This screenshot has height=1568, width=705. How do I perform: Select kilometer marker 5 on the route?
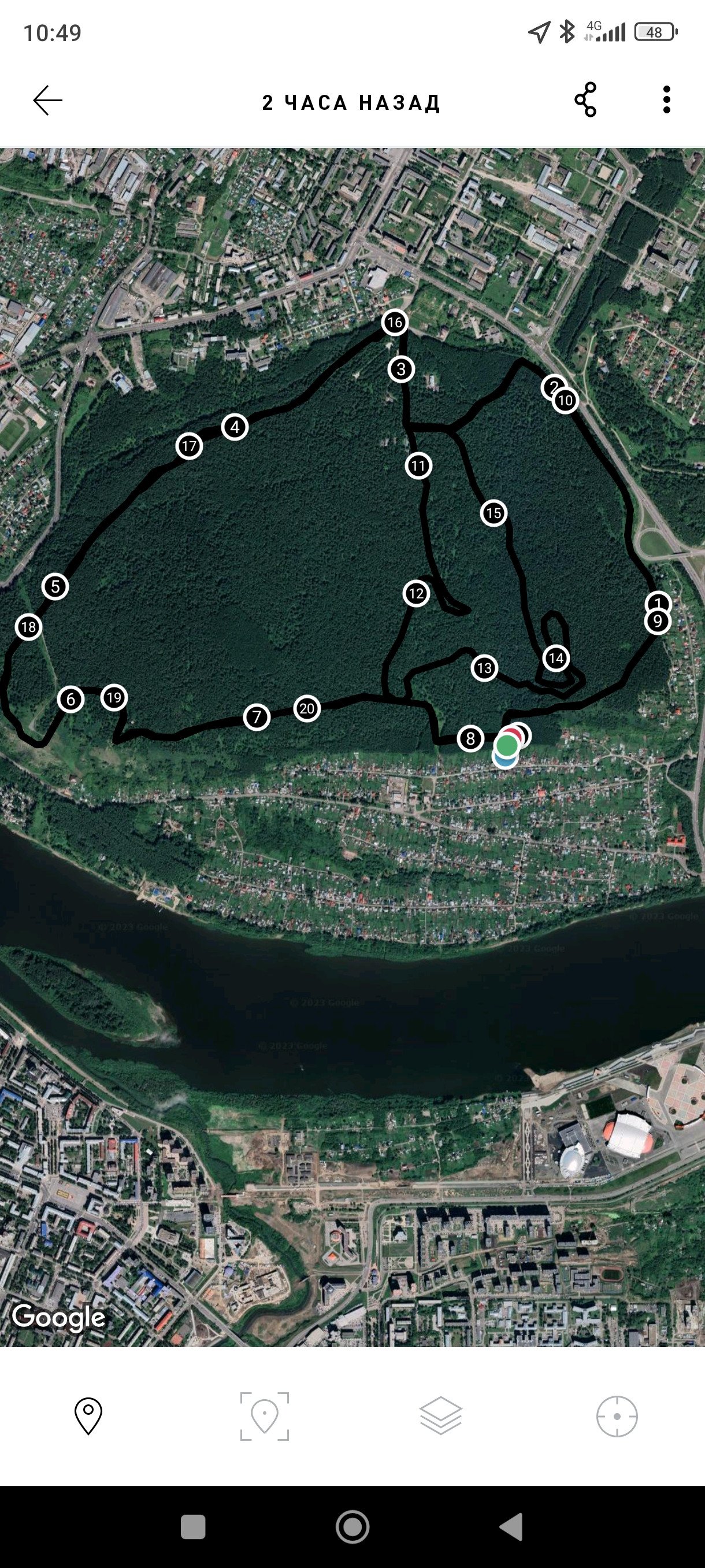point(55,586)
